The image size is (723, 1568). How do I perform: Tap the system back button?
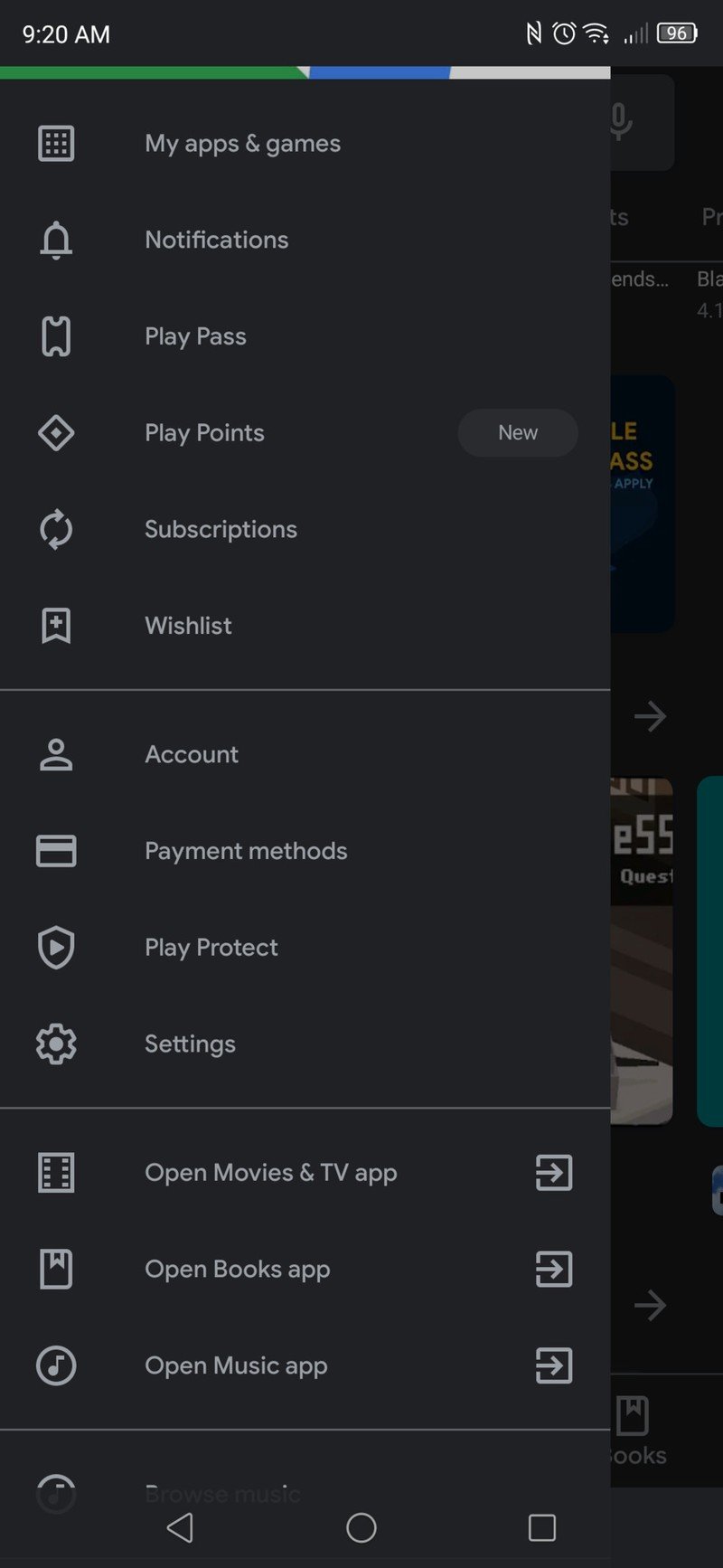[x=180, y=1528]
